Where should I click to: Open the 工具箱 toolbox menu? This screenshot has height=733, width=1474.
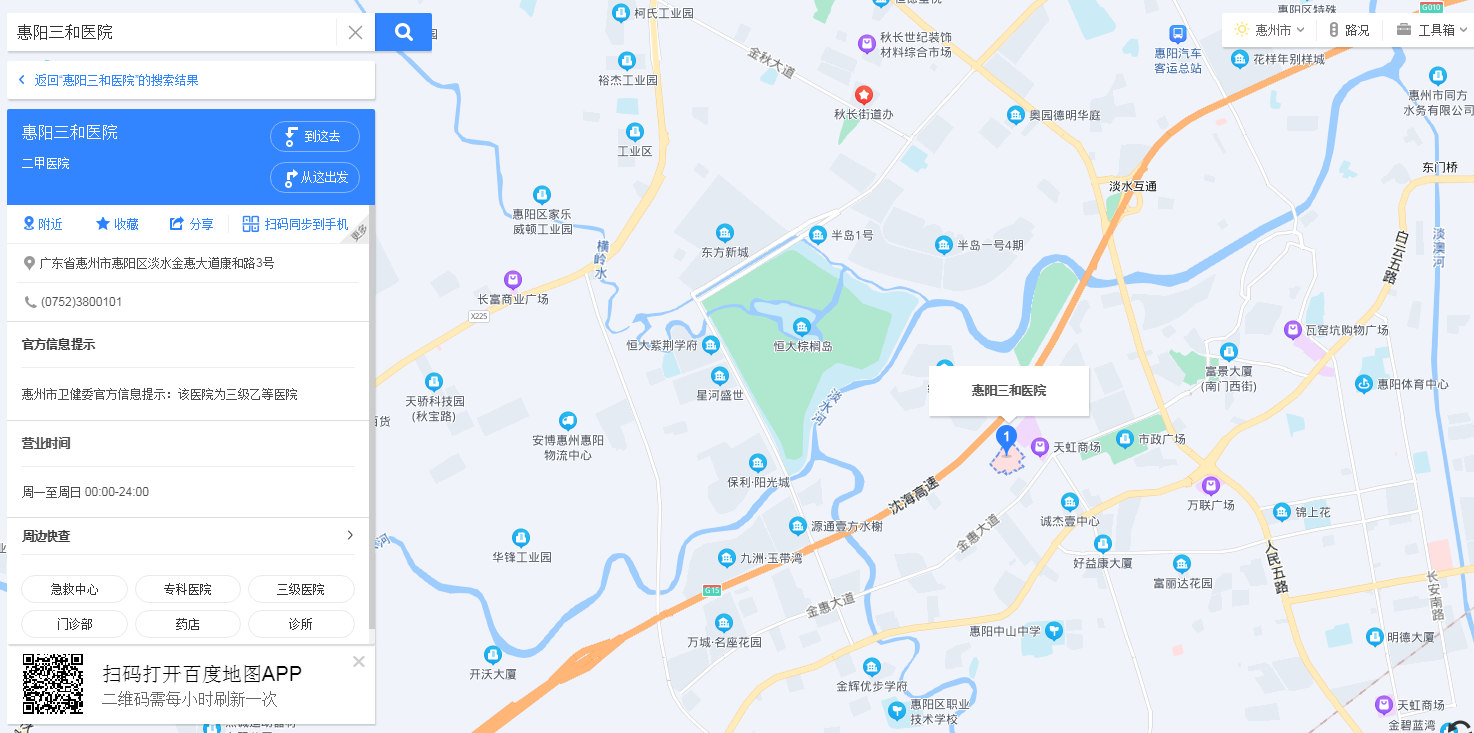point(1430,30)
